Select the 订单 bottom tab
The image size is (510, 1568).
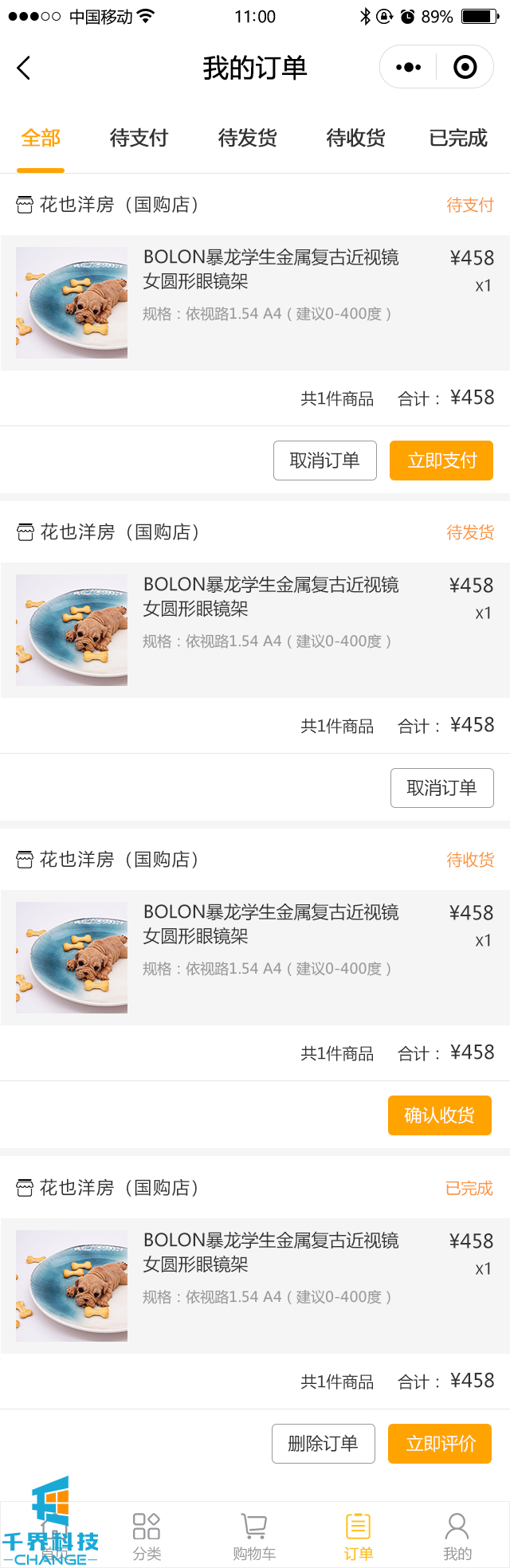click(x=358, y=1537)
